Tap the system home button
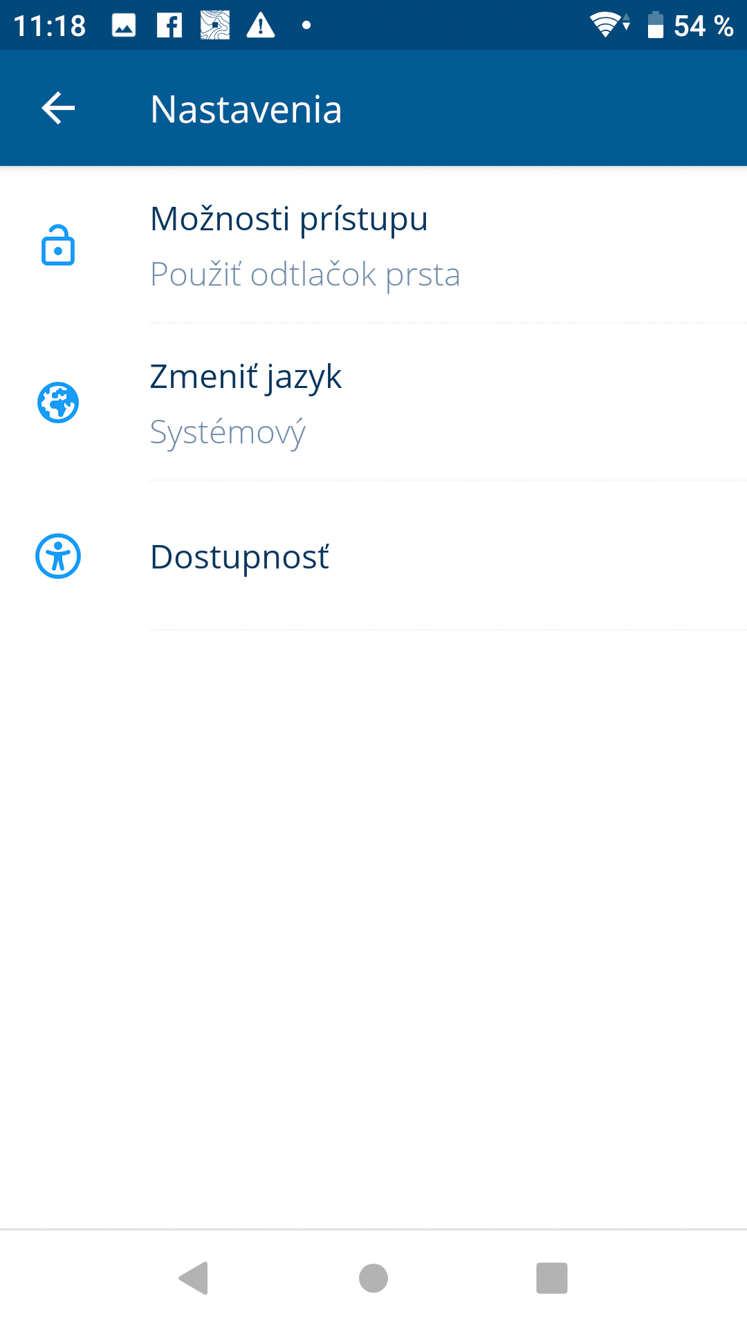The width and height of the screenshot is (747, 1328). click(x=373, y=1277)
